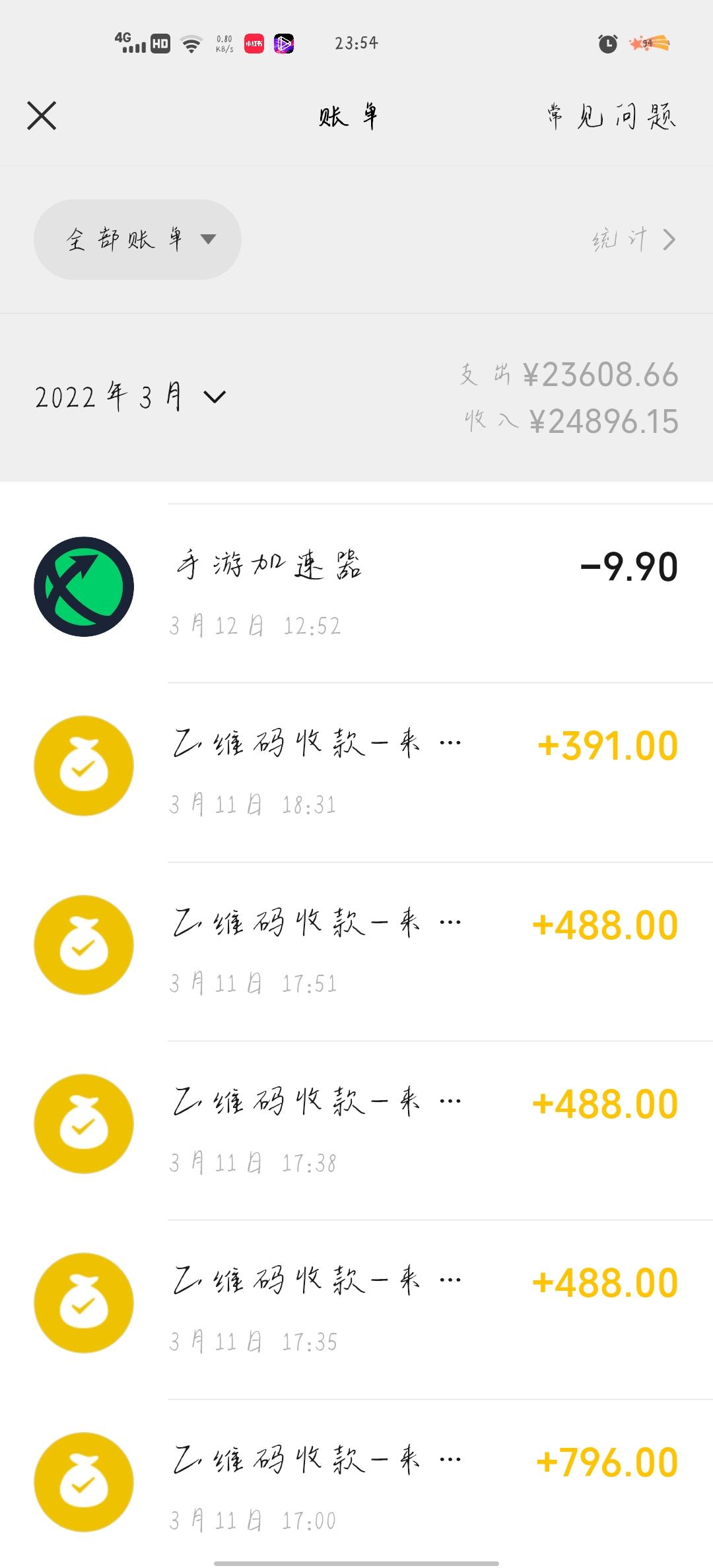This screenshot has height=1568, width=713.
Task: Open the +488.00 record at 17:51
Action: 356,952
